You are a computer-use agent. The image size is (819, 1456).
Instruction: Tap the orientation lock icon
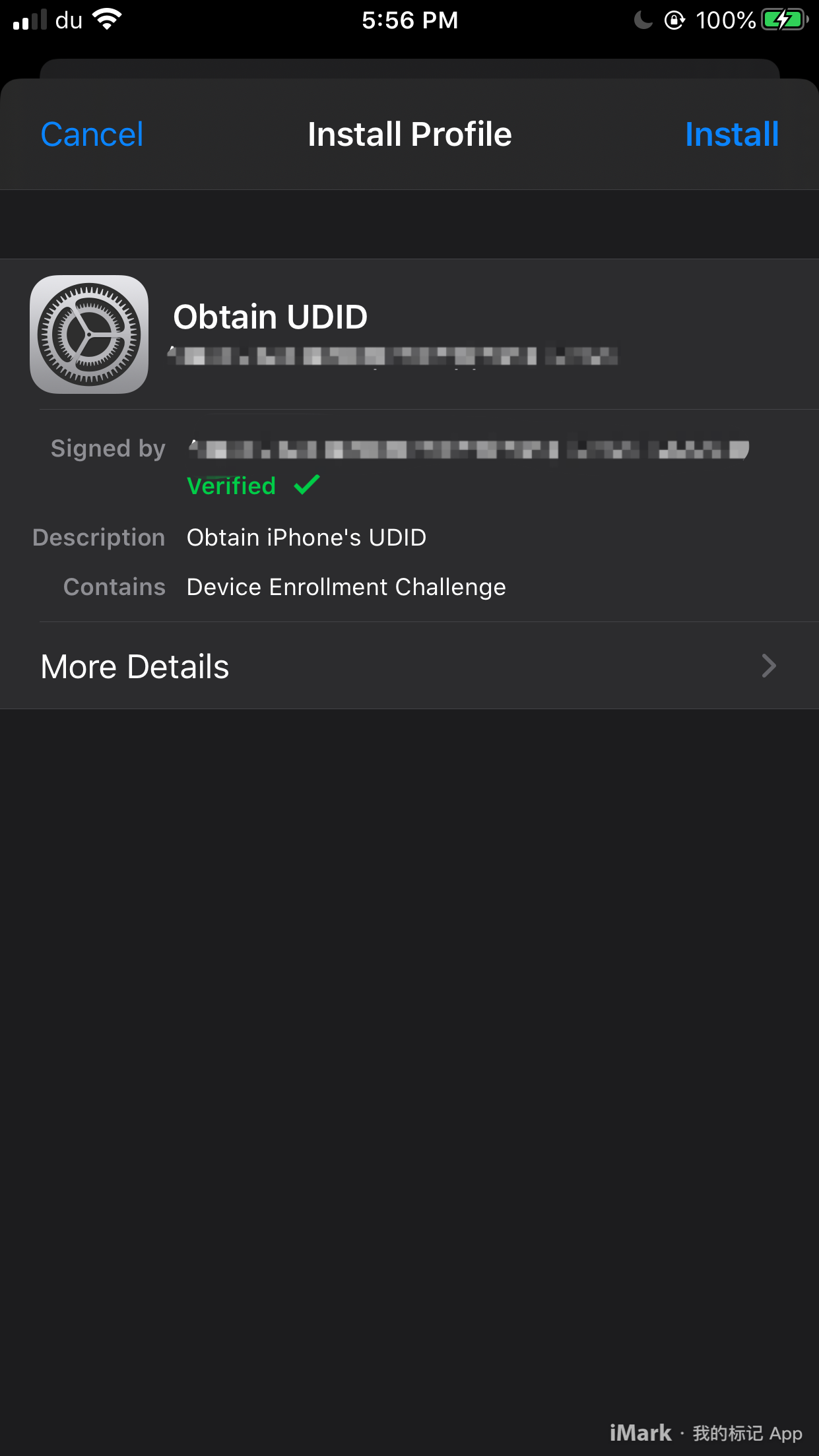674,20
